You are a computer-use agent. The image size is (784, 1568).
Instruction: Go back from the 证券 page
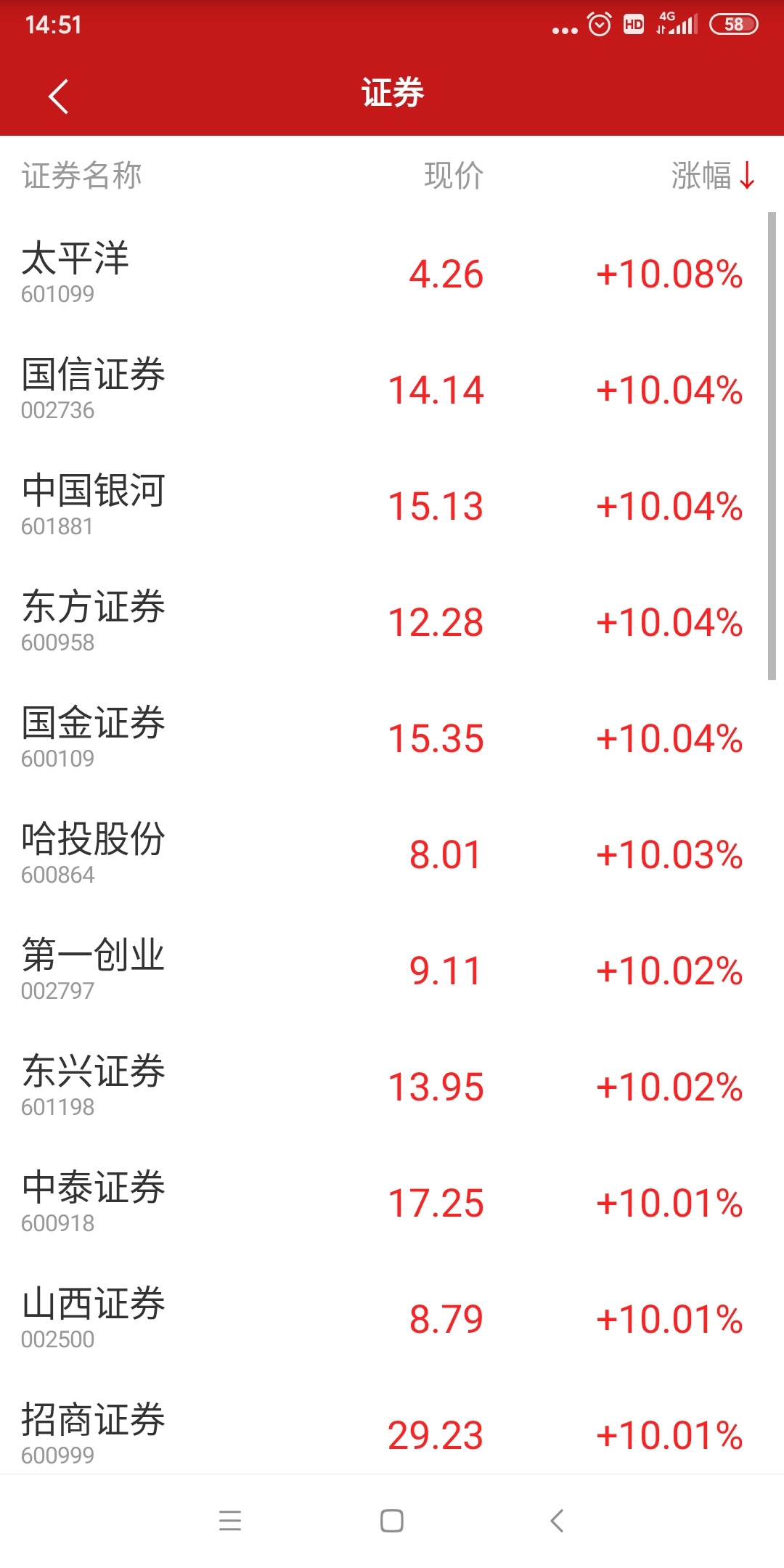click(59, 96)
